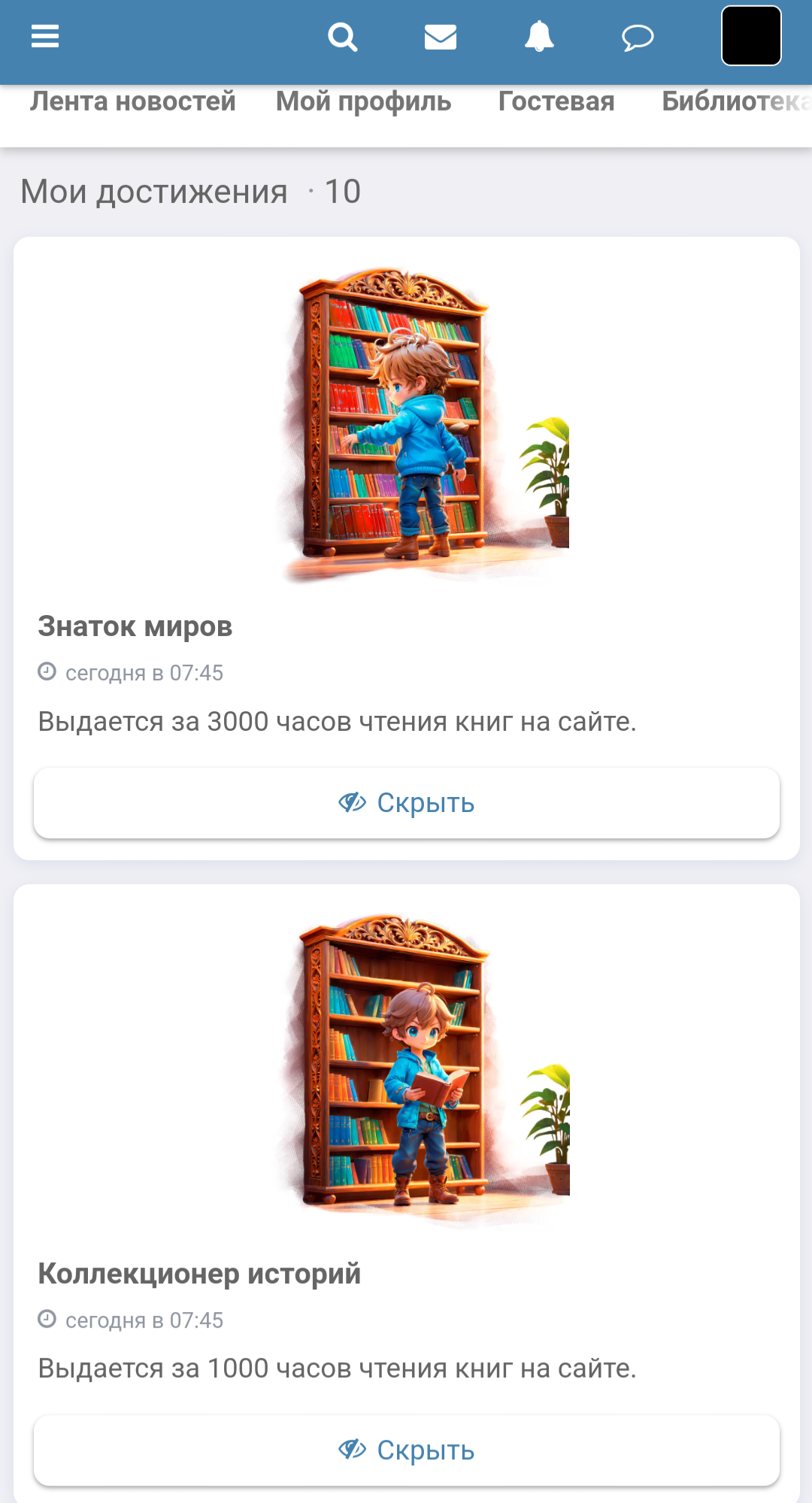Open the hamburger menu

45,36
